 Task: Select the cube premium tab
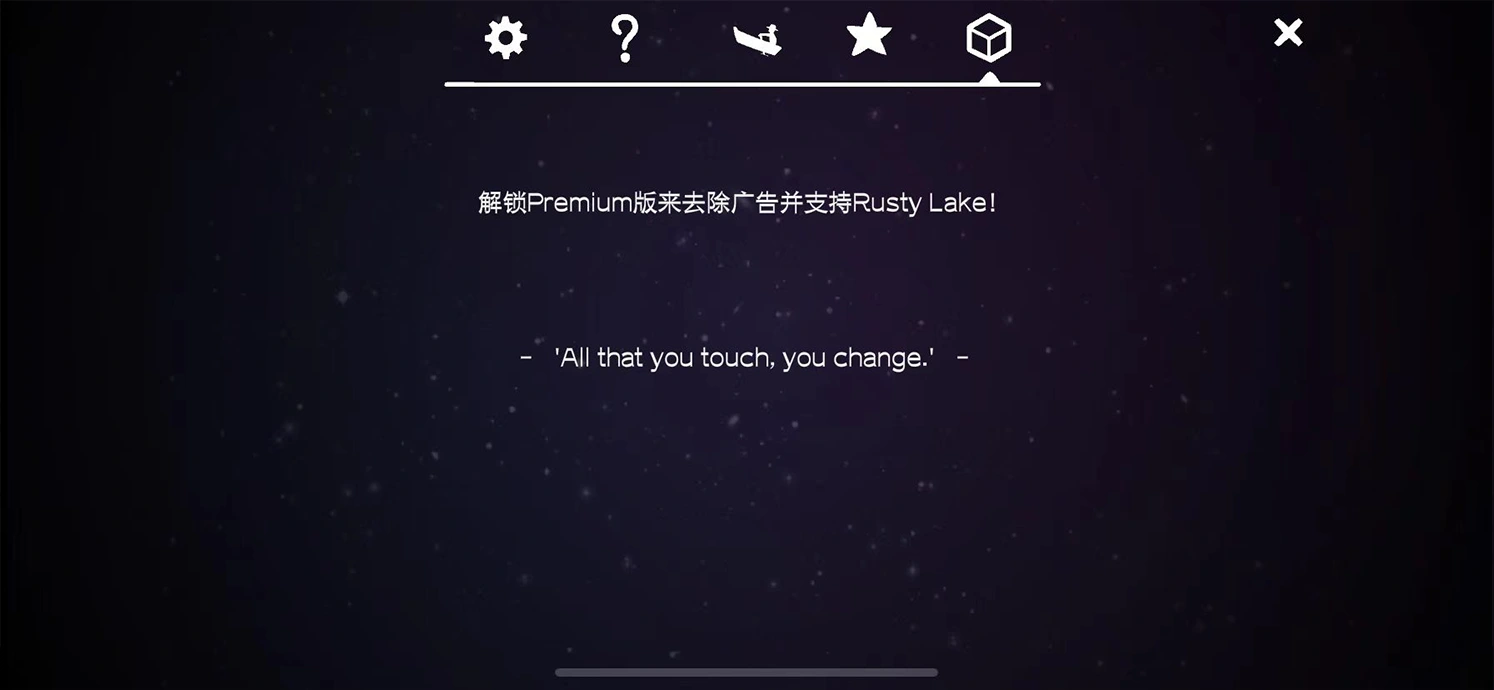tap(988, 39)
